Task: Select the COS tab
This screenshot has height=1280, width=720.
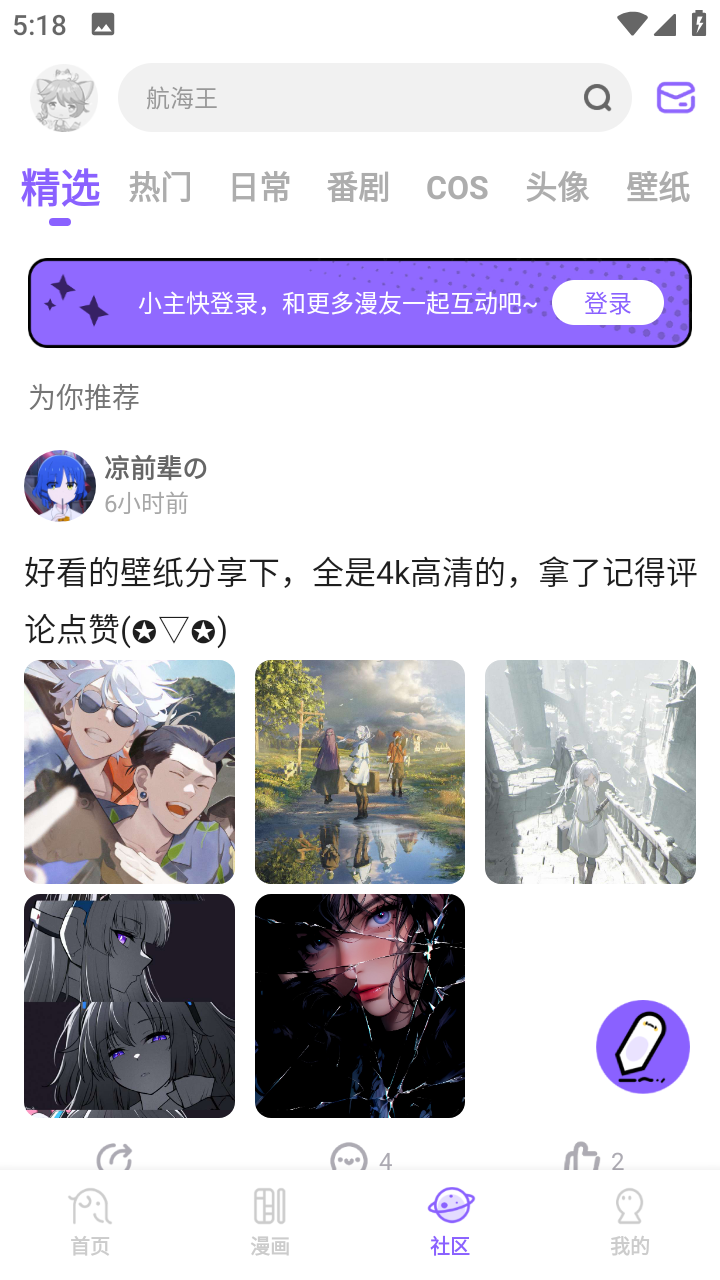Action: 457,187
